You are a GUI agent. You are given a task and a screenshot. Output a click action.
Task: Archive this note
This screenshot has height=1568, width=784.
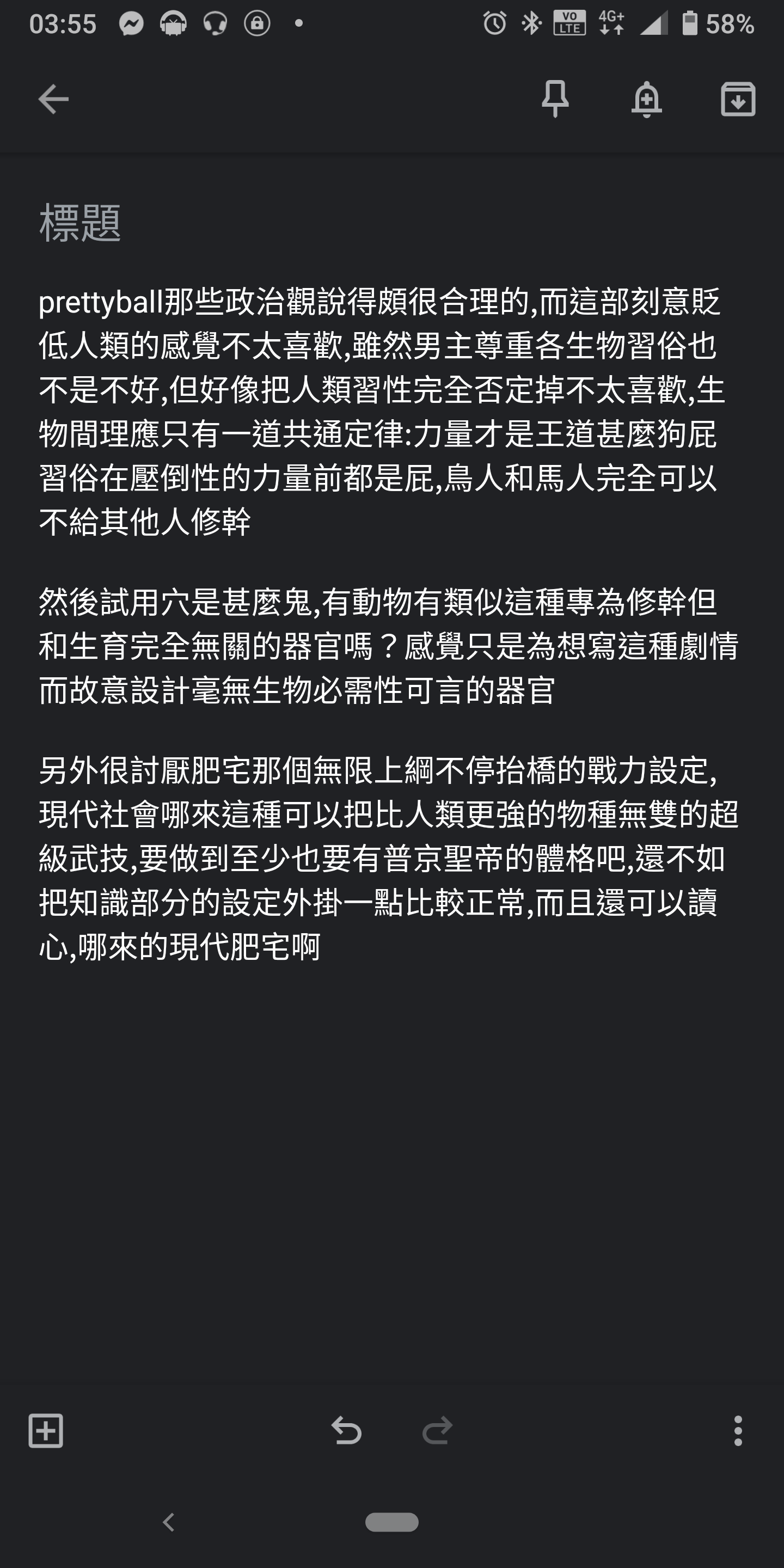[738, 99]
